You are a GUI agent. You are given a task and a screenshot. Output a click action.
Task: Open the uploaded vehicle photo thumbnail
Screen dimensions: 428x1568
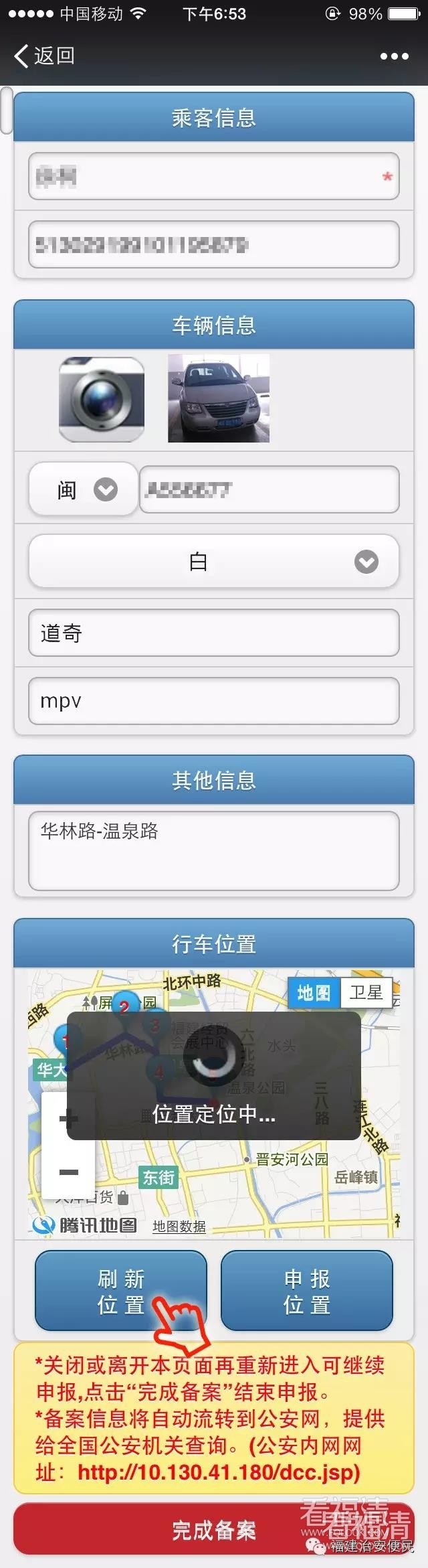click(x=219, y=399)
